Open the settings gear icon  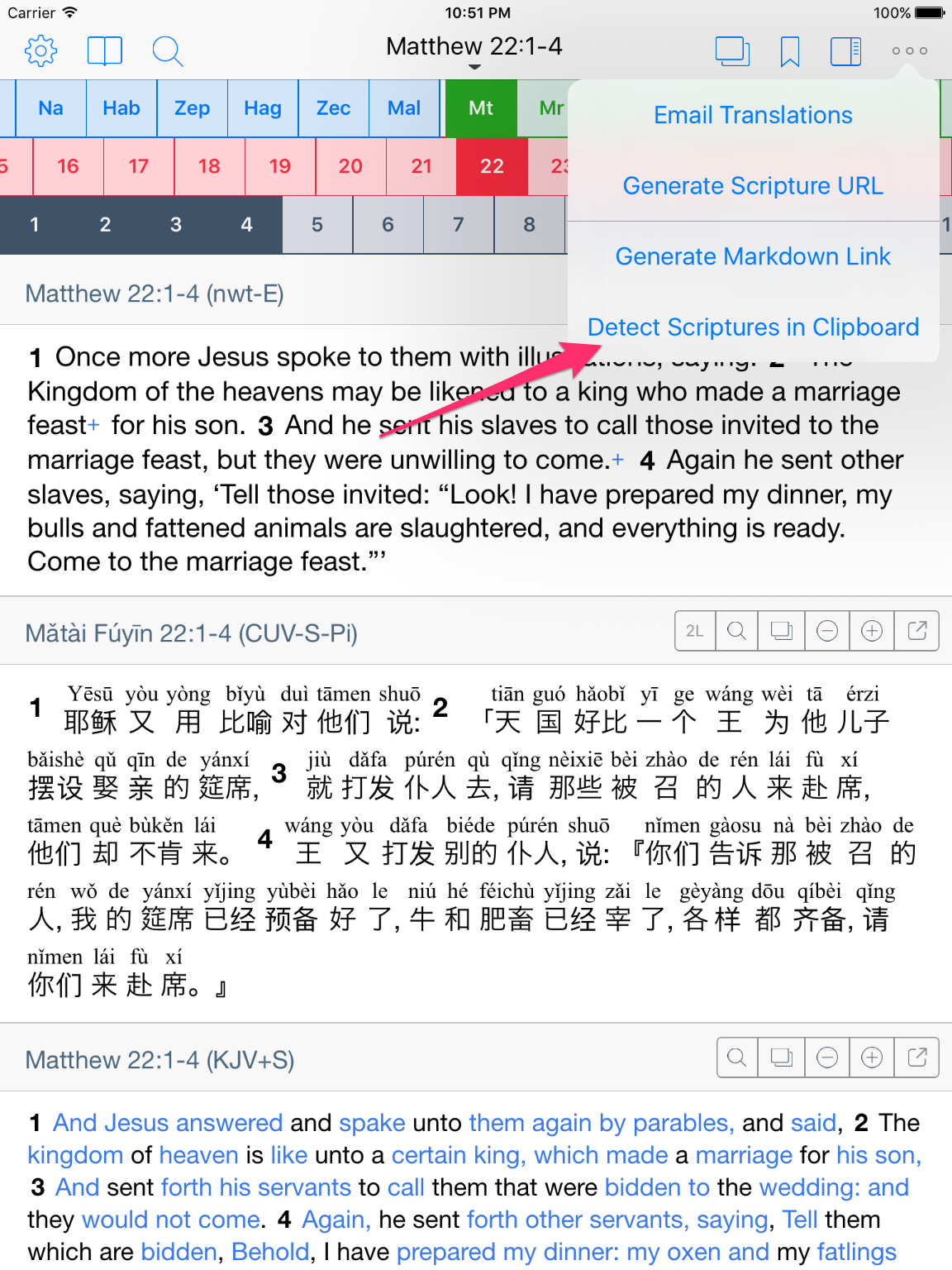[40, 51]
